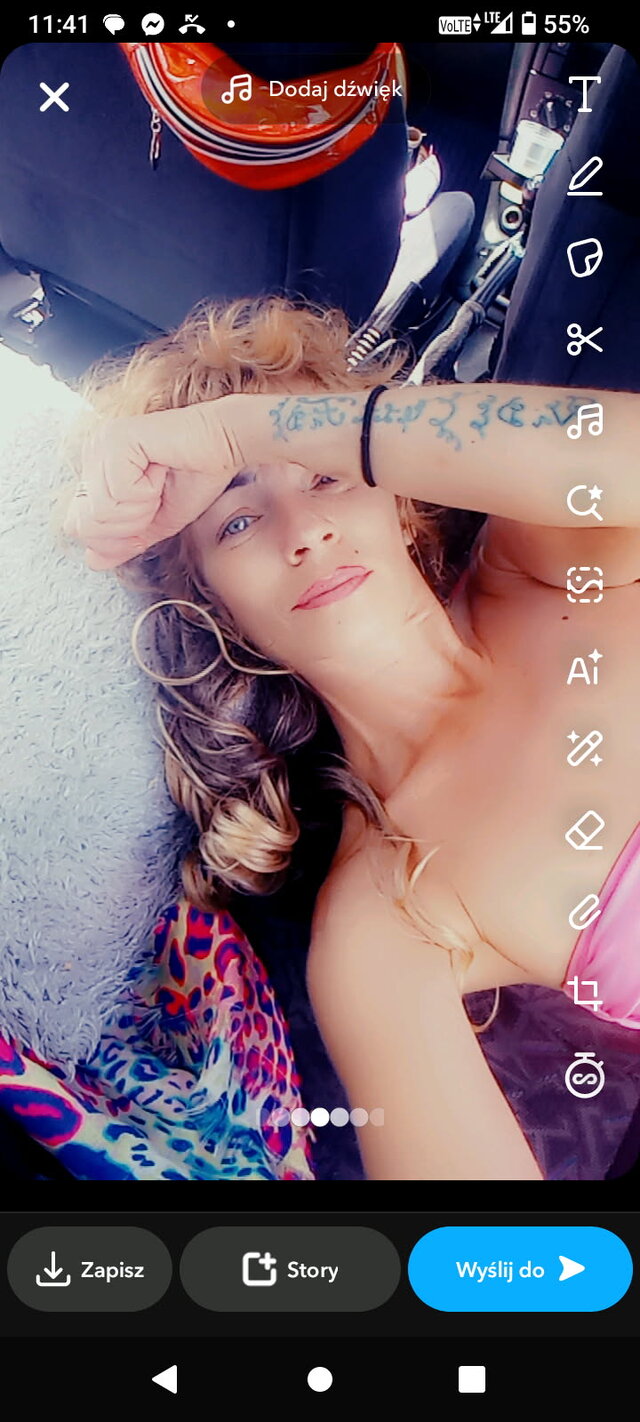This screenshot has width=640, height=1422.
Task: Tap Wyślij do to send snap
Action: pyautogui.click(x=520, y=1270)
